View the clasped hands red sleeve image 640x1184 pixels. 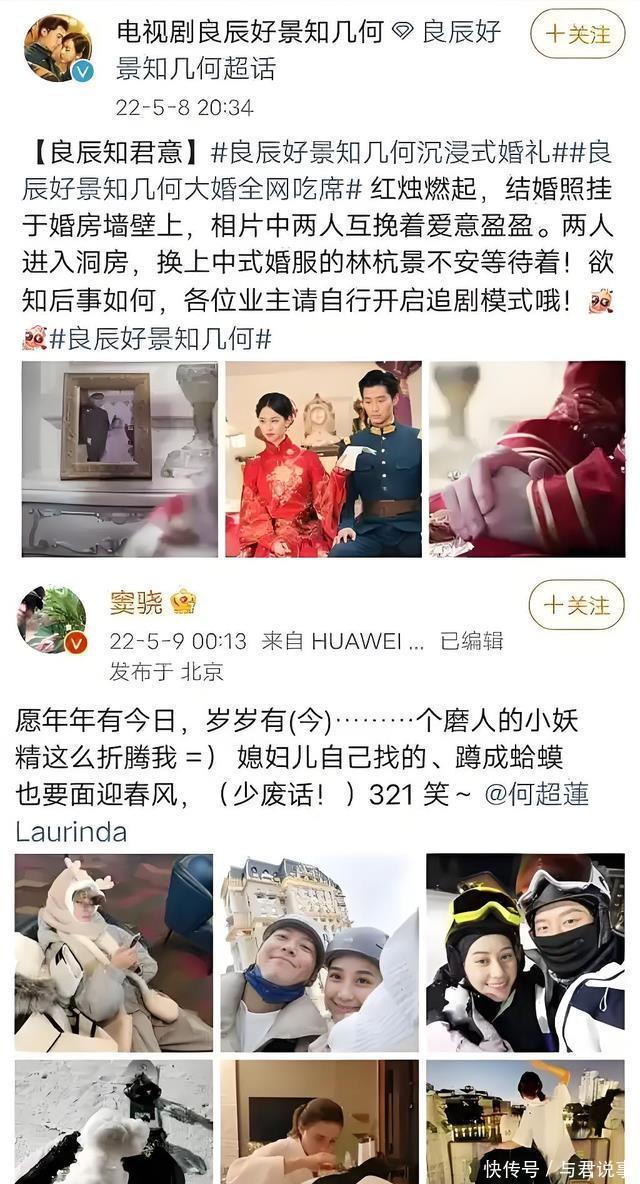click(527, 459)
